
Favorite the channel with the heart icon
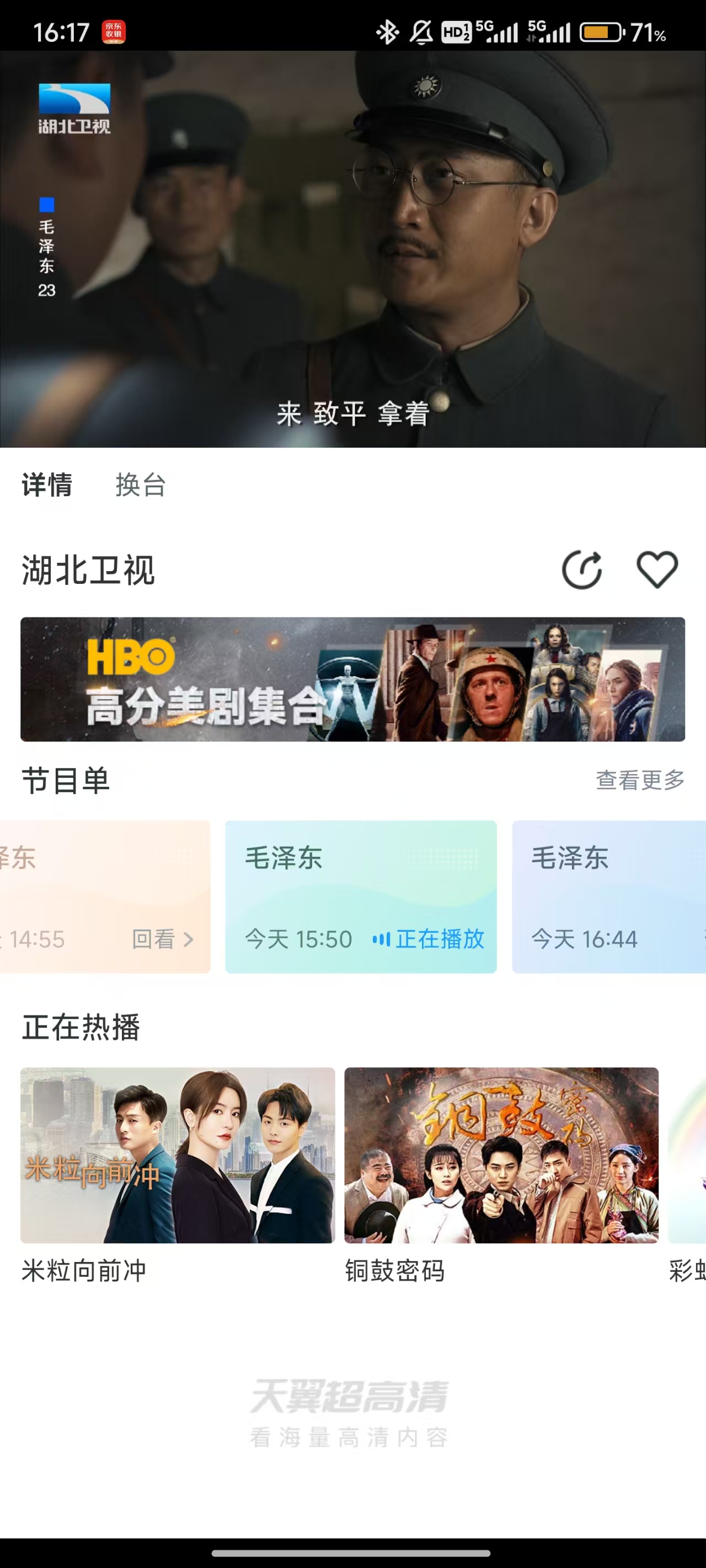pos(657,570)
